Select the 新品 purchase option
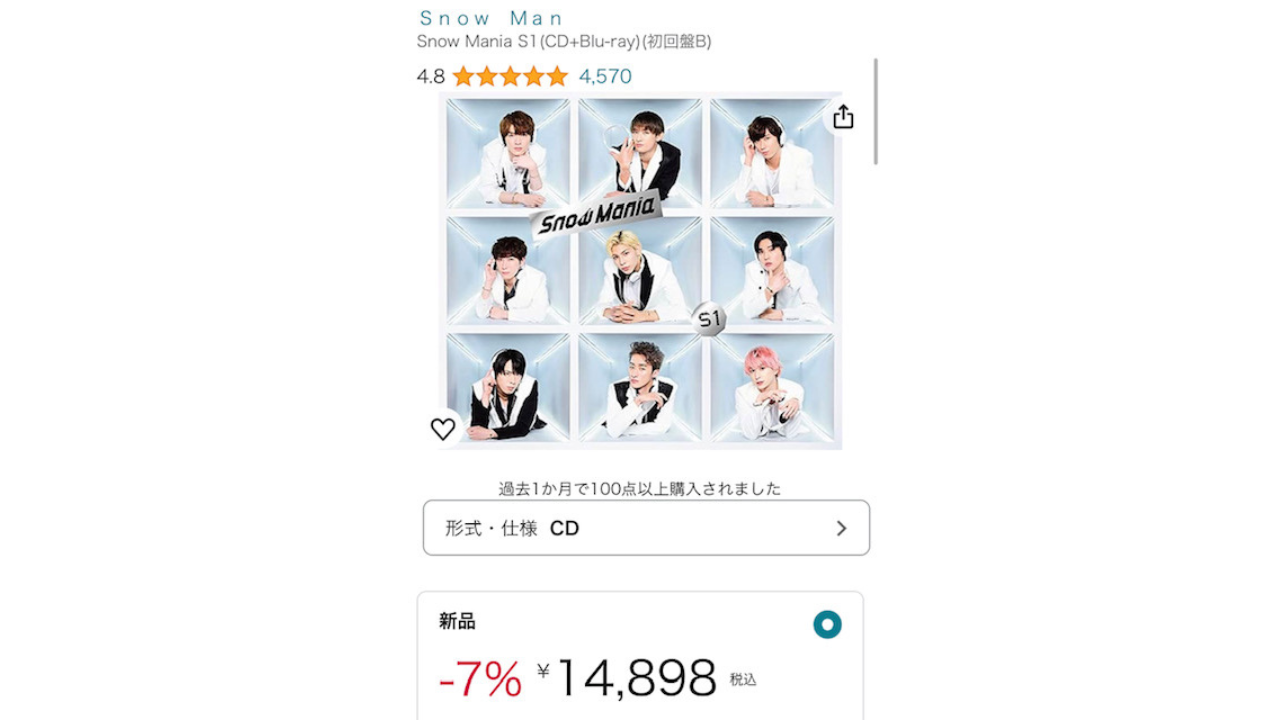This screenshot has width=1280, height=720. pos(827,625)
